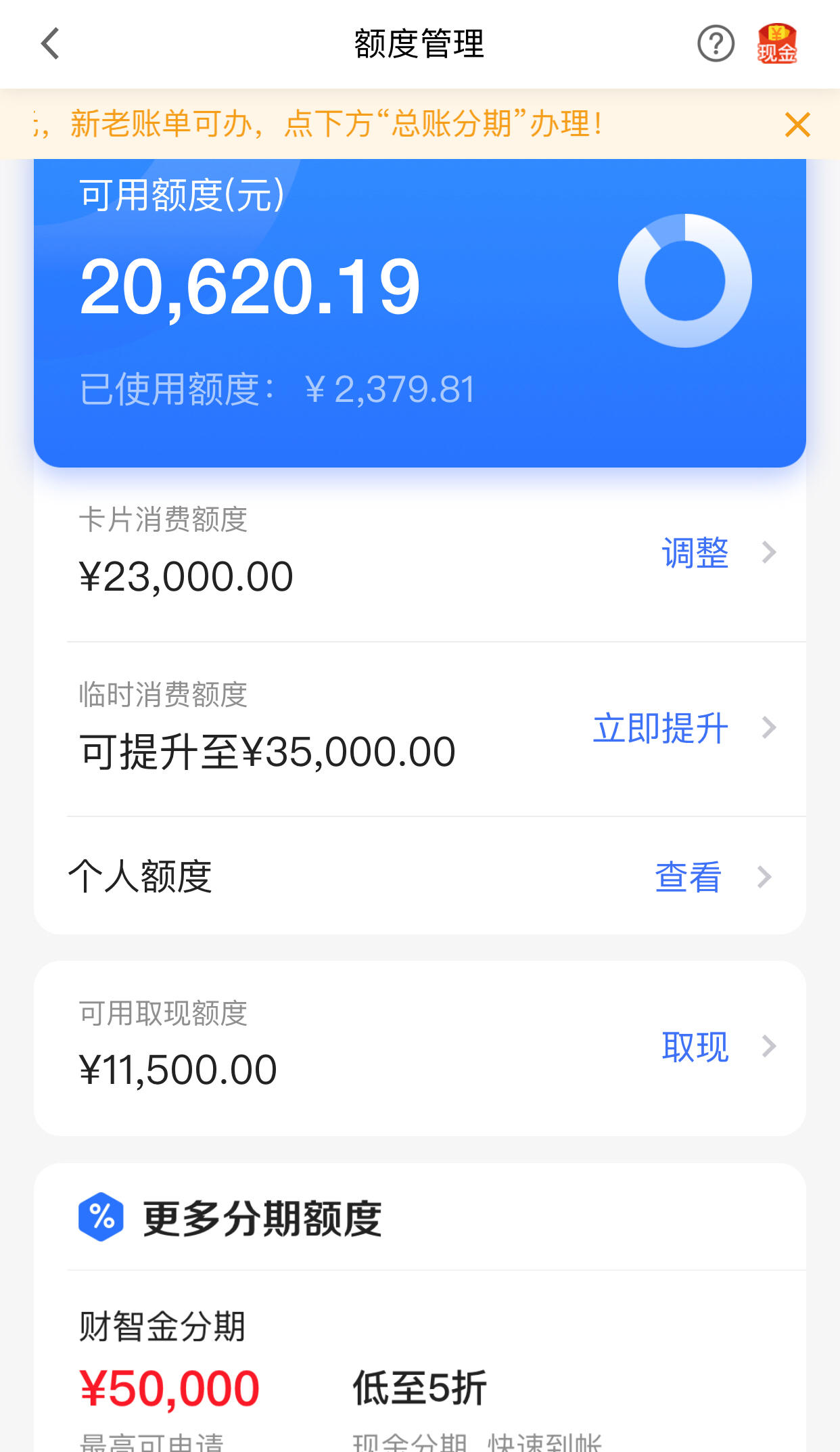The width and height of the screenshot is (840, 1452).
Task: View 个人额度 details
Action: point(420,876)
